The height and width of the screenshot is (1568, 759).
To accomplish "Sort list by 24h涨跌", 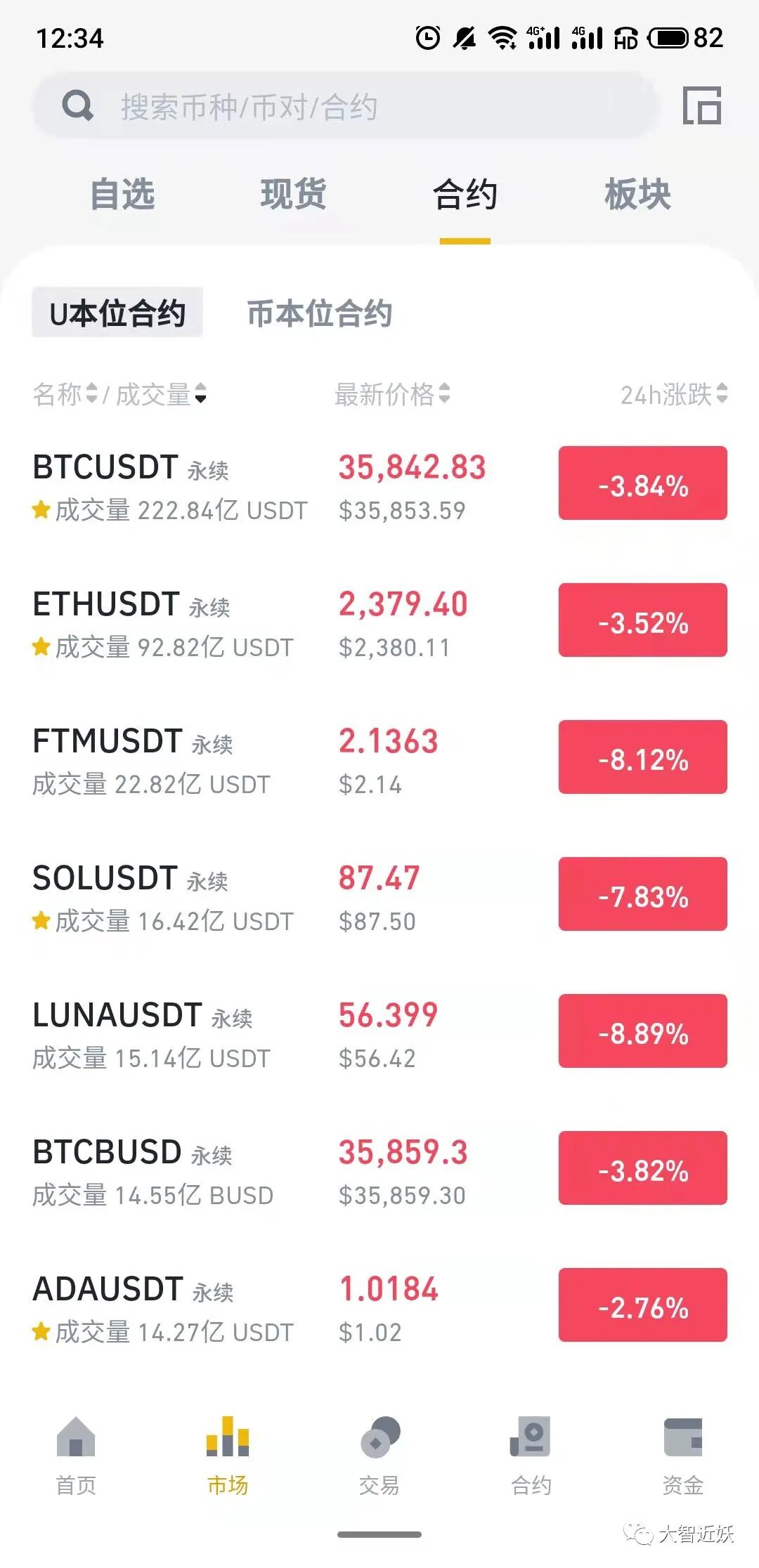I will click(674, 394).
